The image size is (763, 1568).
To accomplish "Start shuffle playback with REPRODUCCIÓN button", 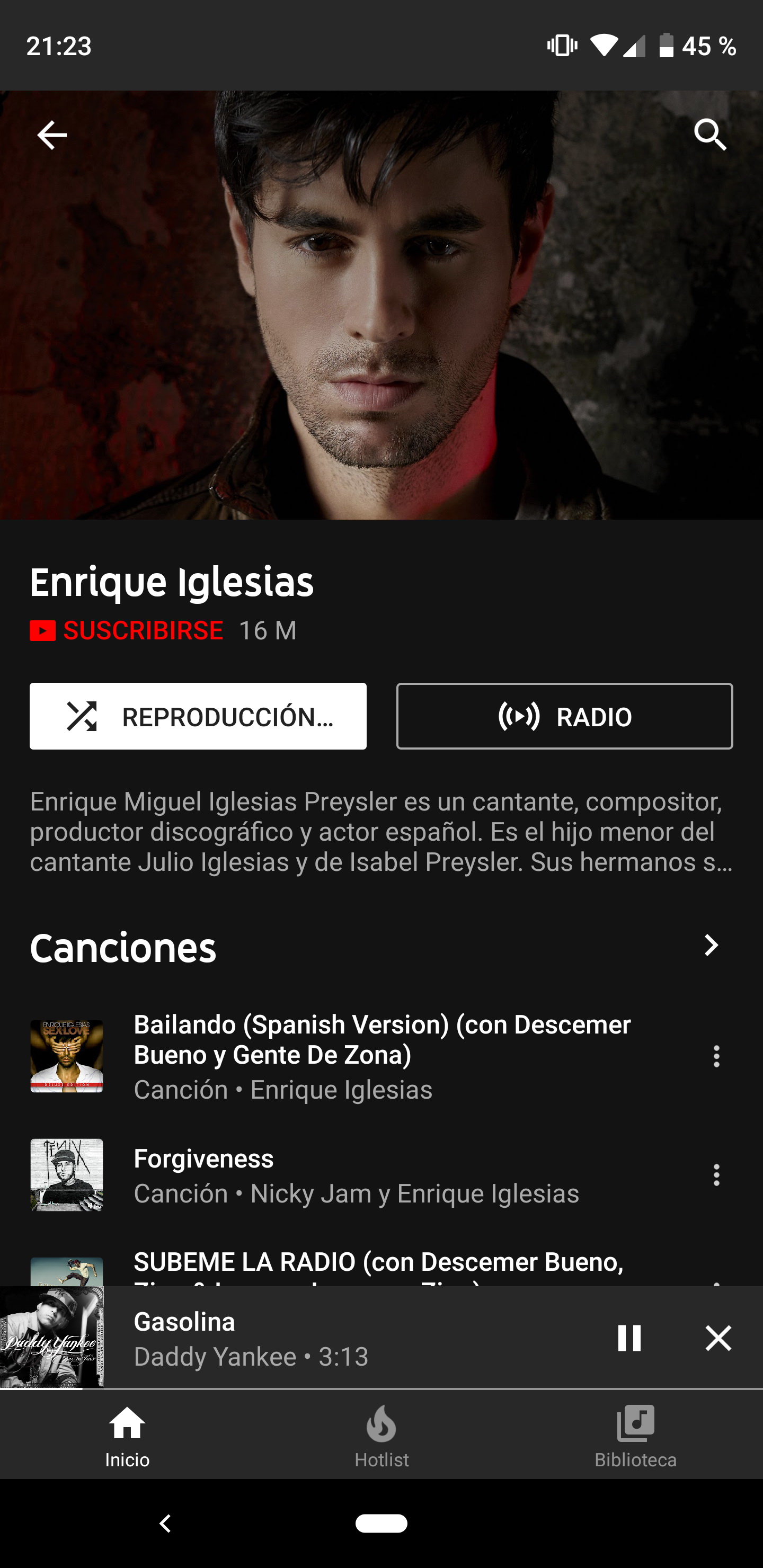I will [x=198, y=716].
